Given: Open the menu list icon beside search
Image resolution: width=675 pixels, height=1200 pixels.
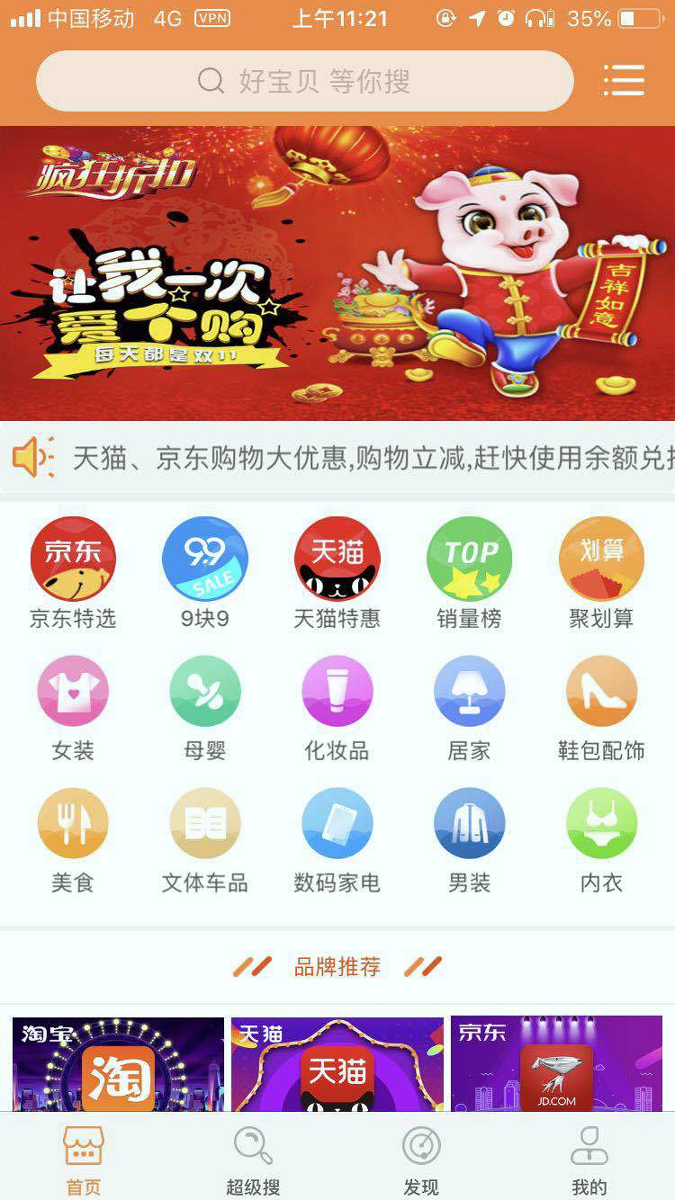Looking at the screenshot, I should 623,81.
